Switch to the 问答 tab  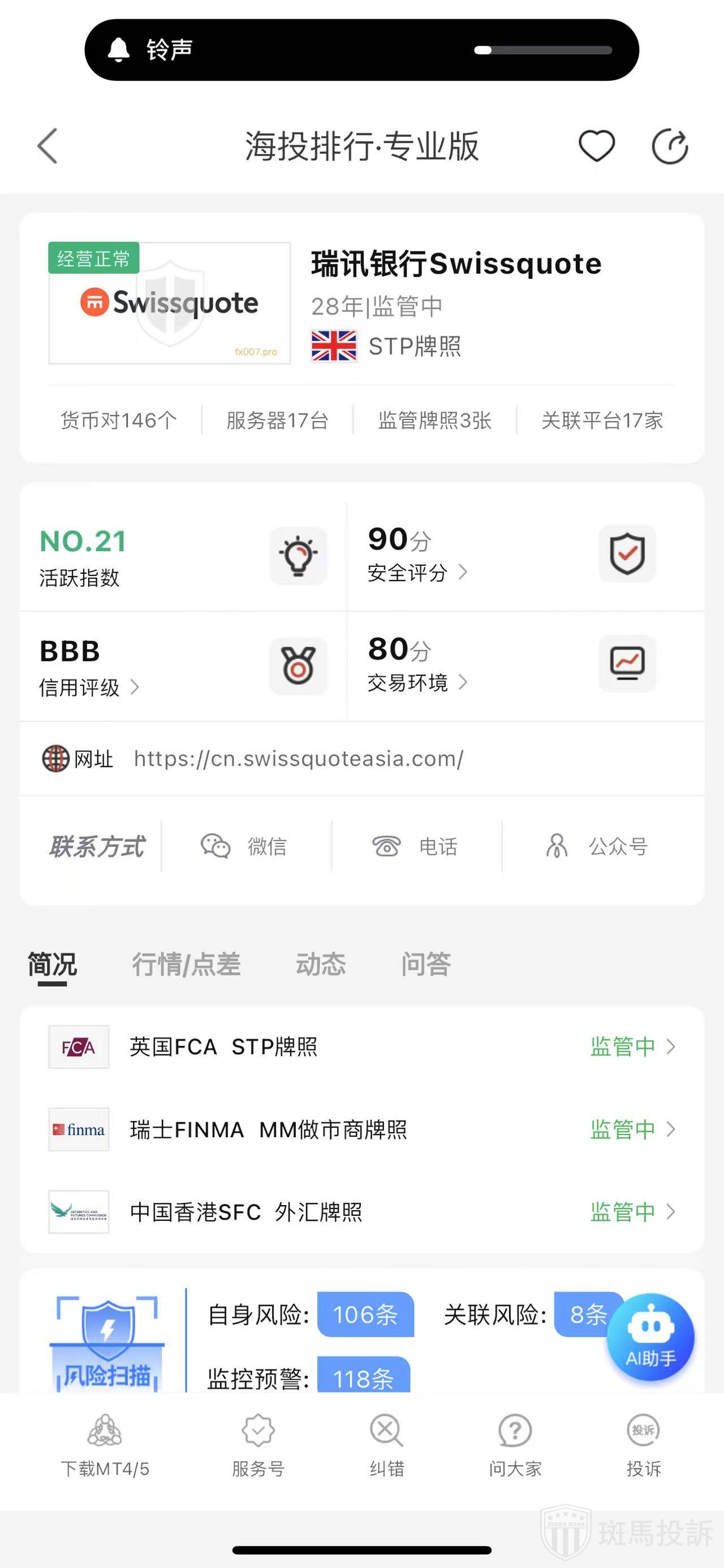425,964
